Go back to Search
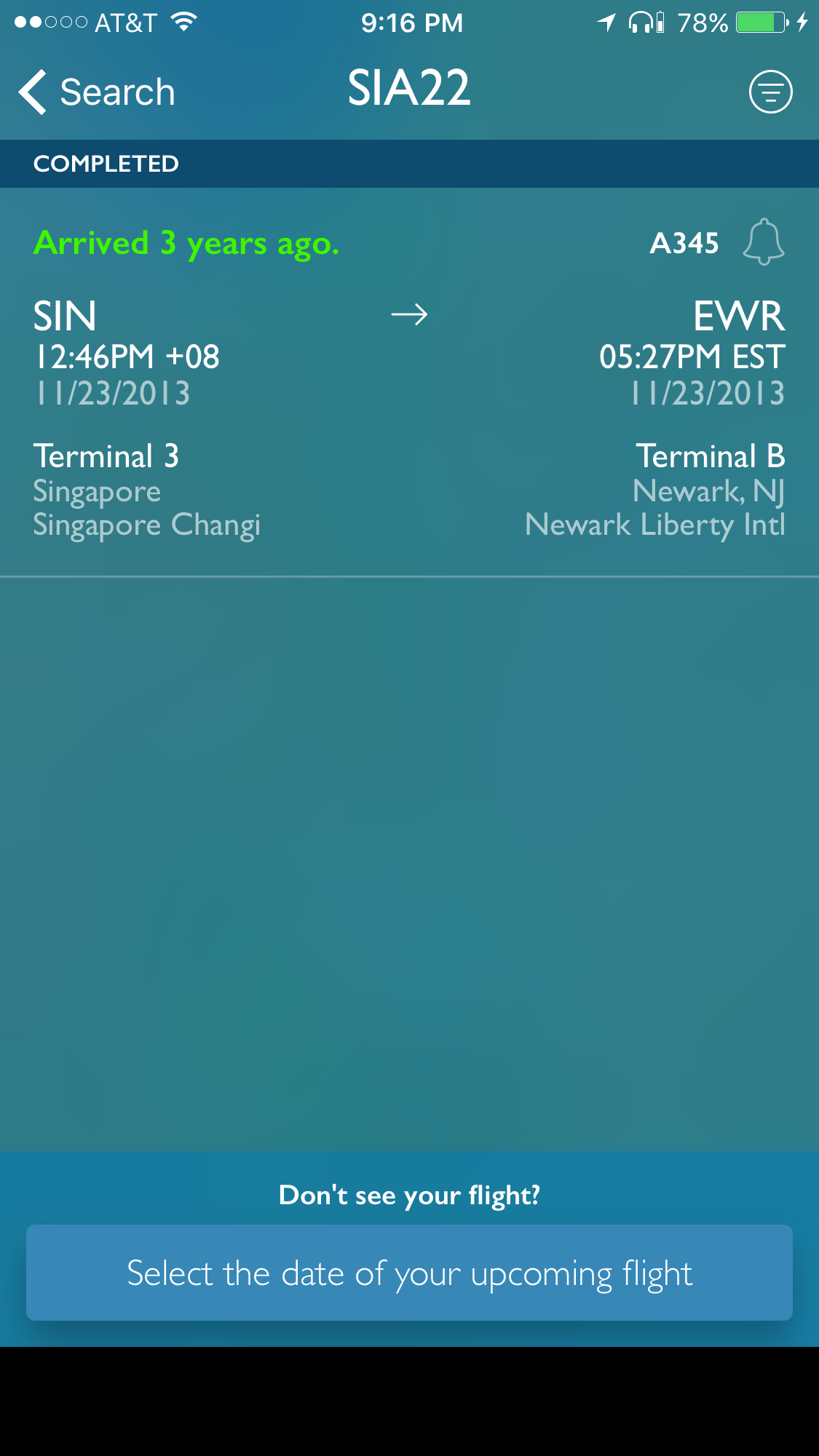Image resolution: width=819 pixels, height=1456 pixels. (97, 92)
